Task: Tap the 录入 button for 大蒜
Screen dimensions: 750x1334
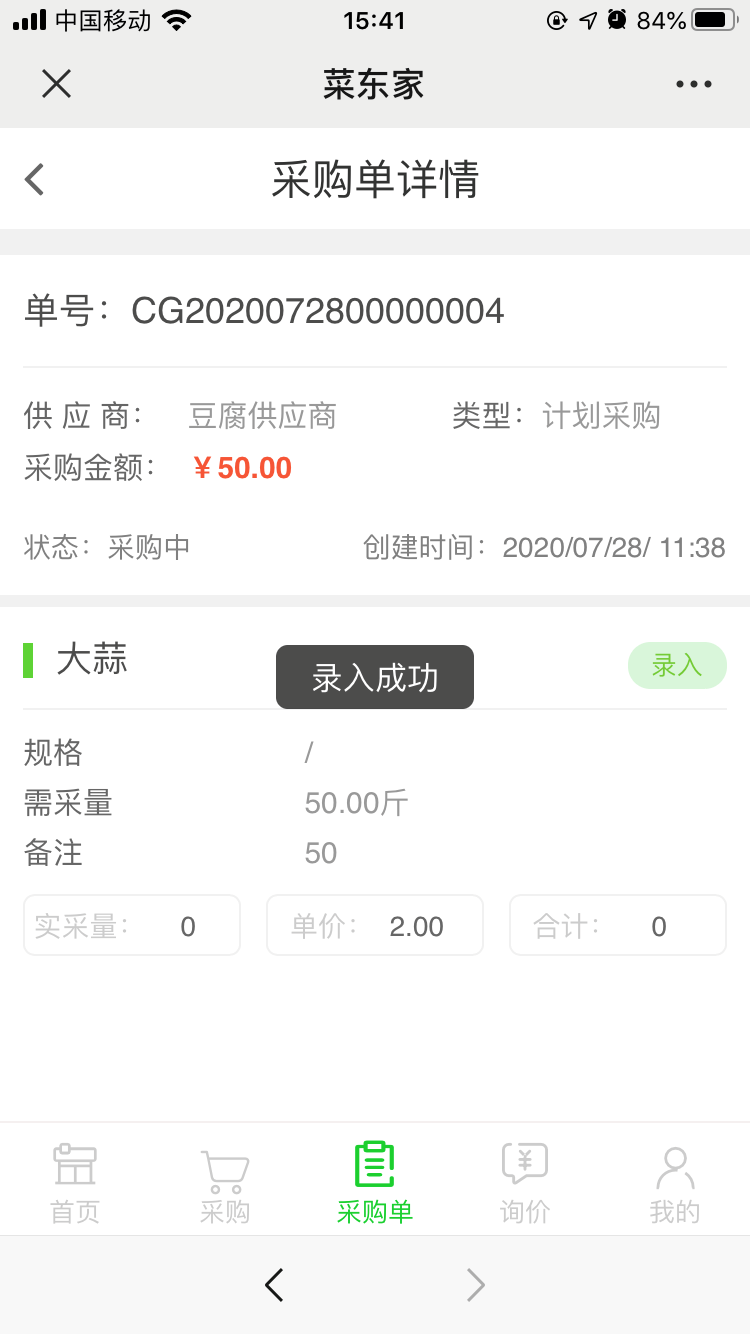Action: coord(677,665)
